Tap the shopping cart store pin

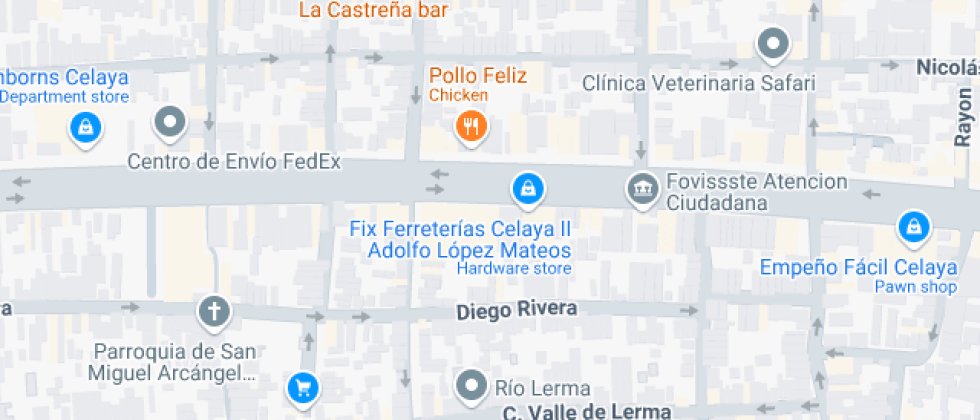301,386
